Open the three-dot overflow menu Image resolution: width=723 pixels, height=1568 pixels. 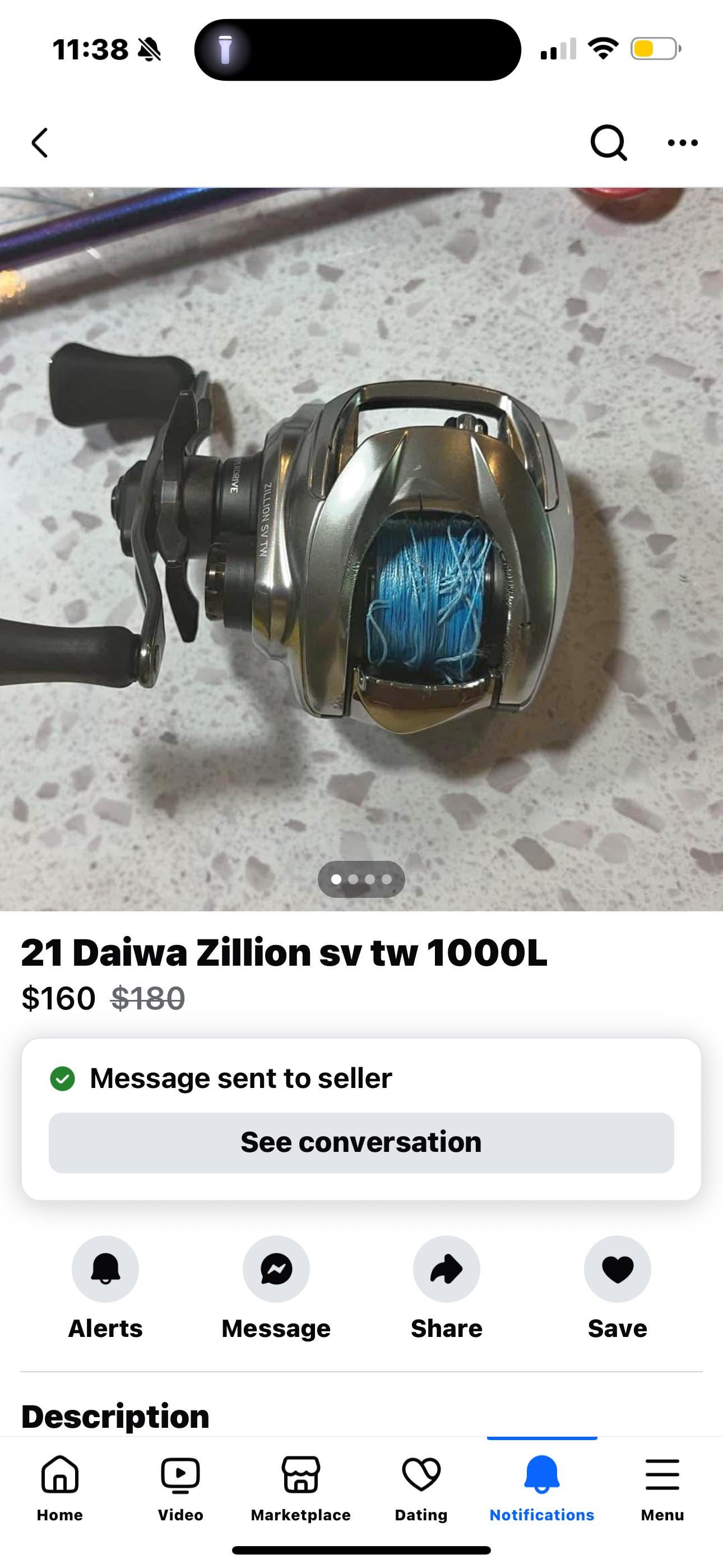coord(682,143)
